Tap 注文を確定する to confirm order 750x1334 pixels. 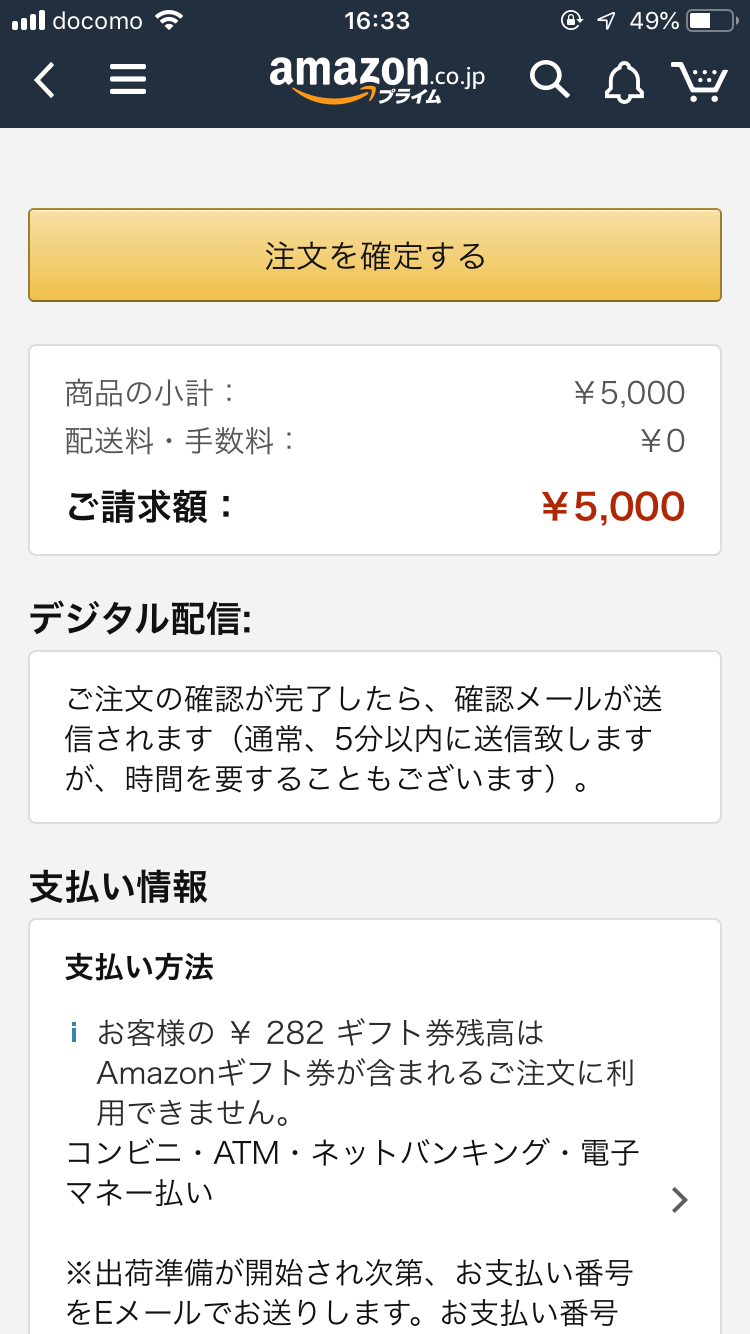(x=375, y=255)
